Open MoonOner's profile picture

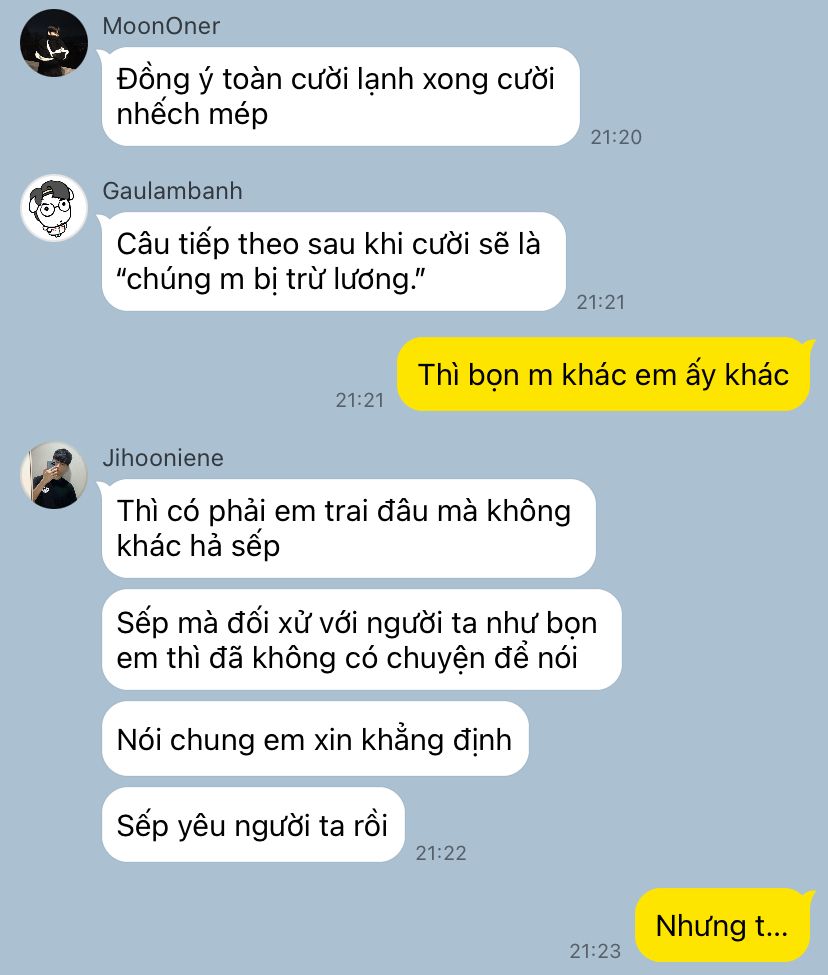click(54, 43)
